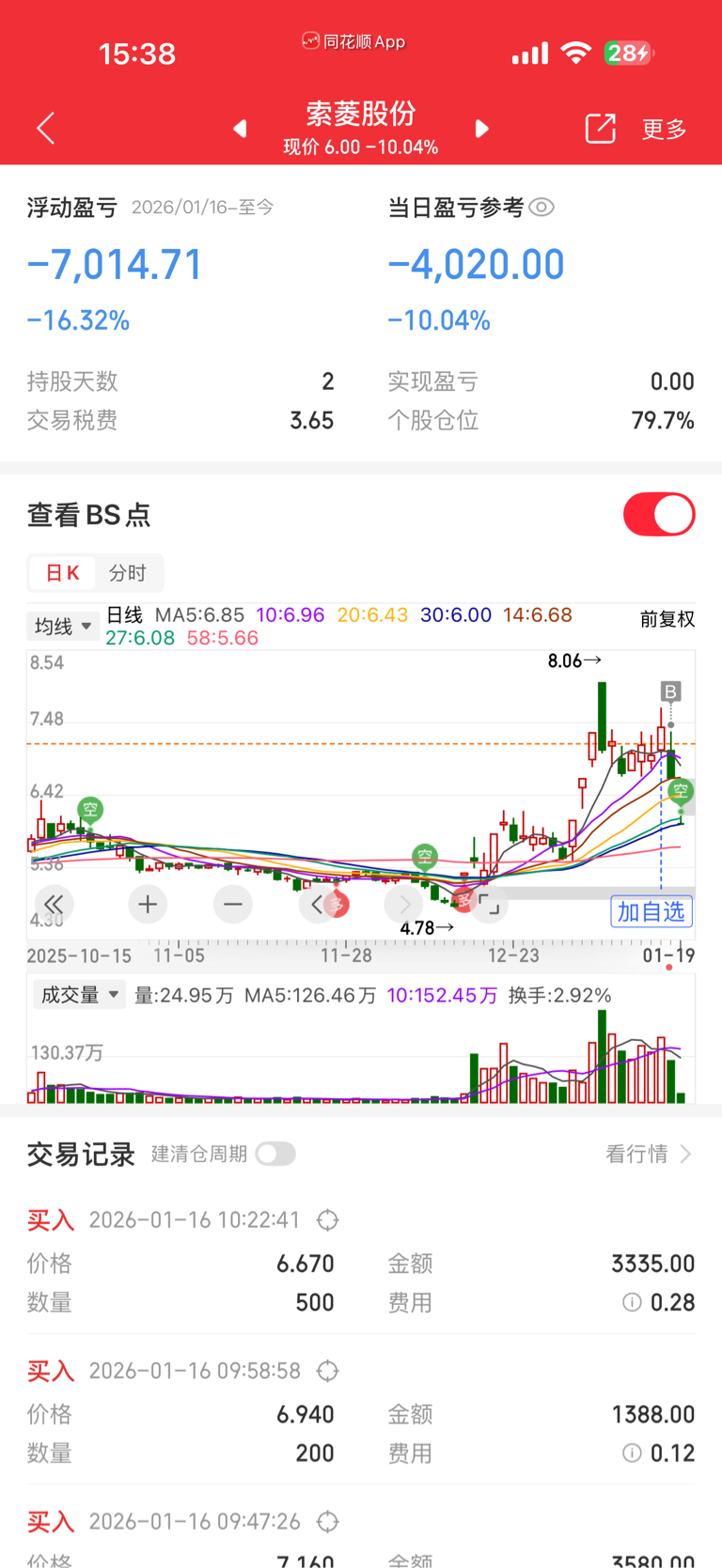
Task: Open the 更多 menu
Action: point(664,129)
